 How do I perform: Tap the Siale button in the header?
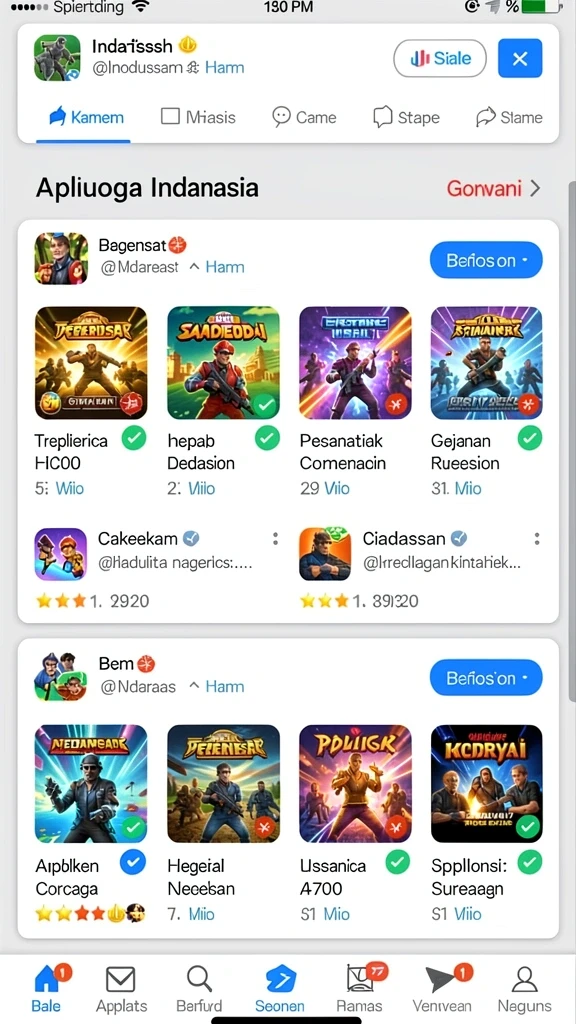(440, 59)
